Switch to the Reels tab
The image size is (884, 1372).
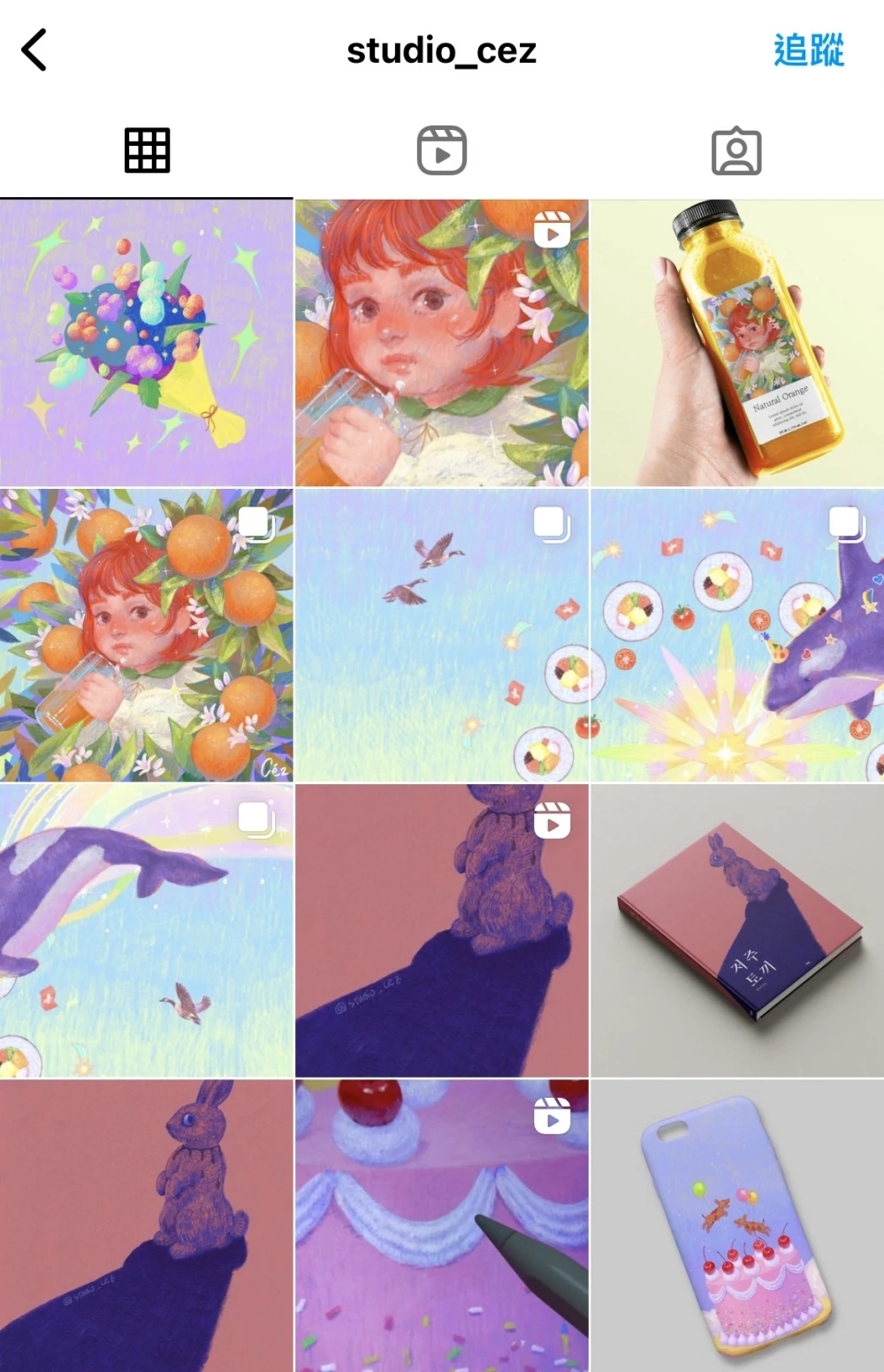click(x=441, y=150)
